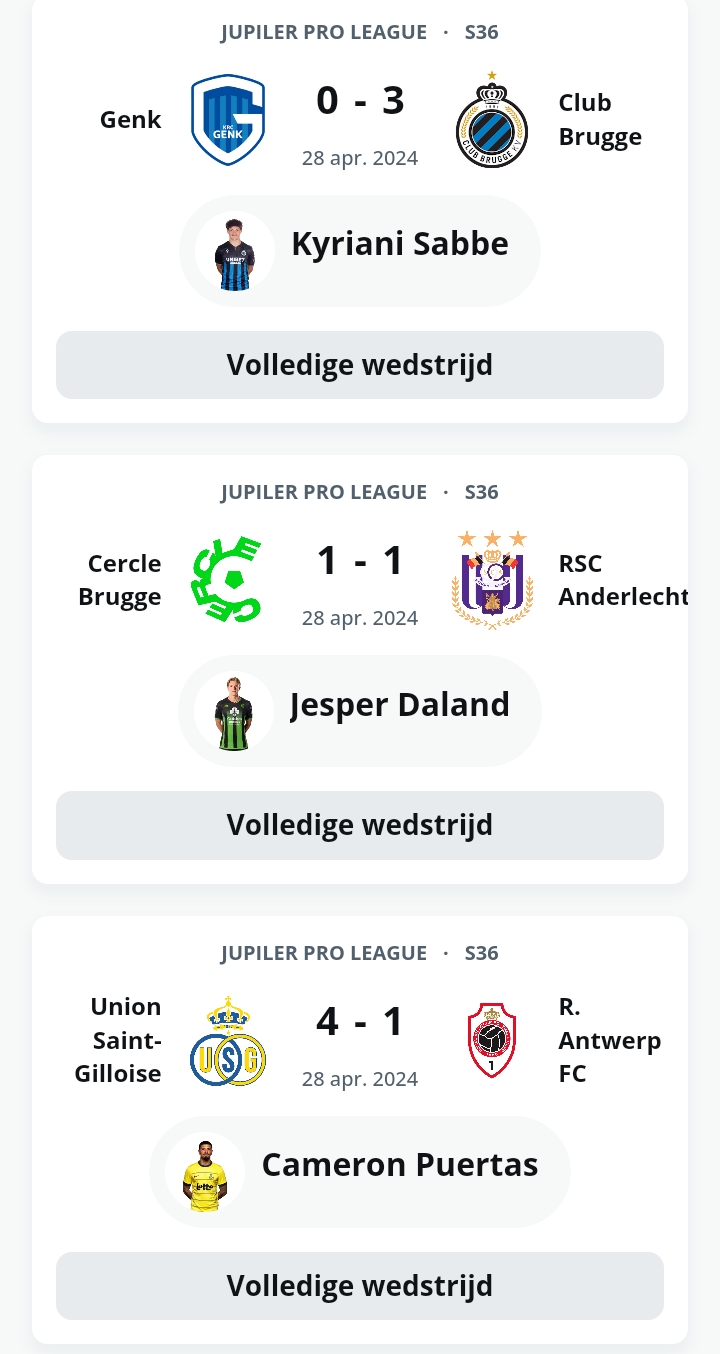Select the Jesper Daland player chip
Viewport: 720px width, 1354px height.
360,711
